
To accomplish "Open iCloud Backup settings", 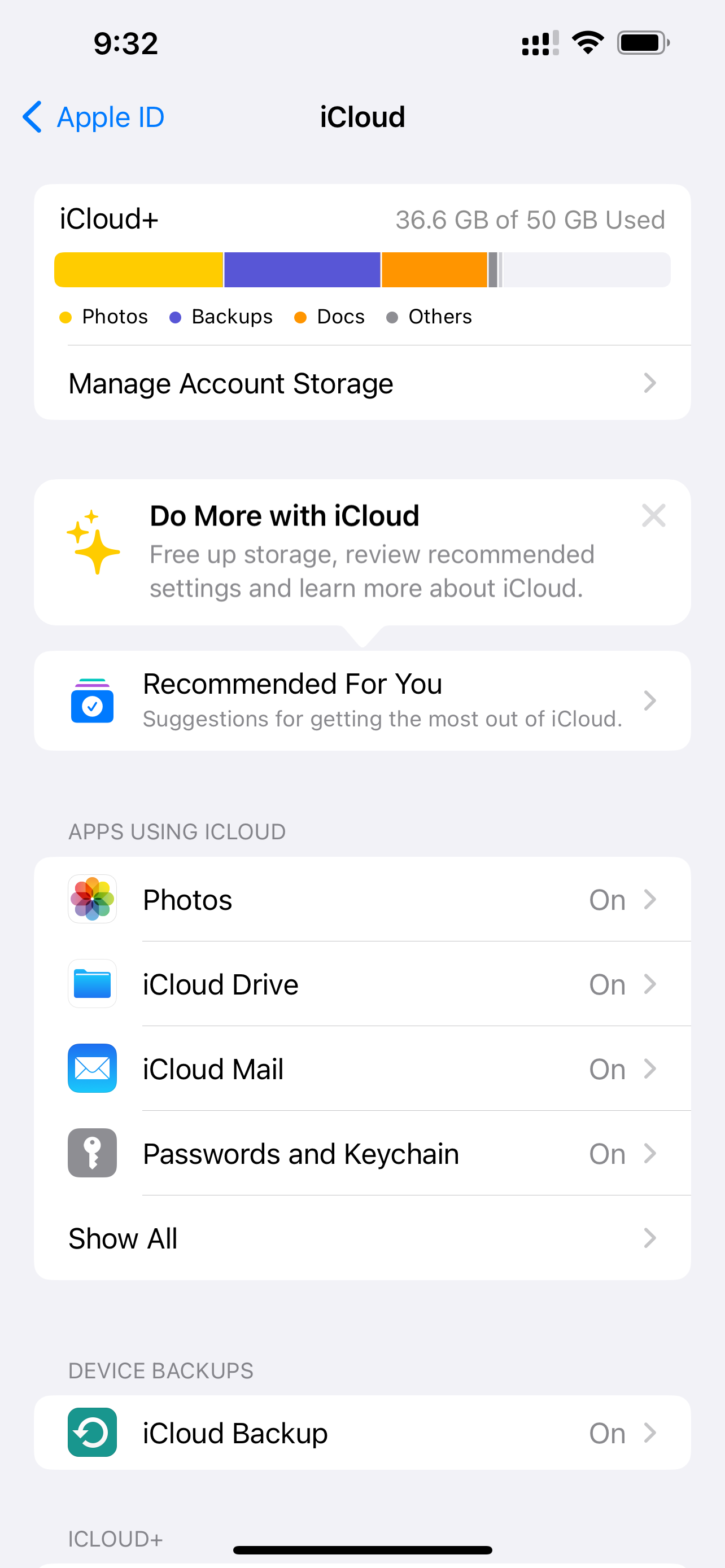I will 362,1433.
